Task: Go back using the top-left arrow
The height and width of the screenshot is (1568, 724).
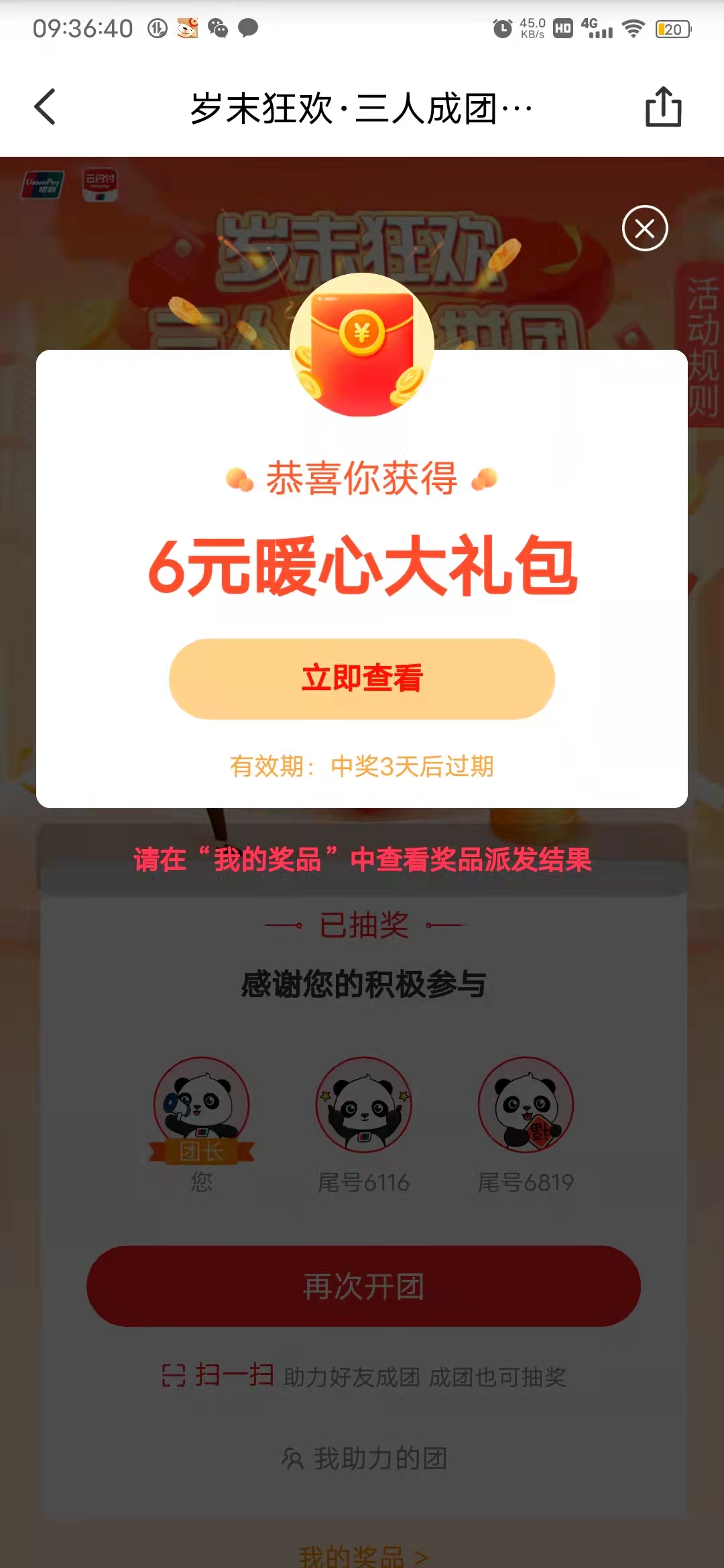Action: [45, 107]
